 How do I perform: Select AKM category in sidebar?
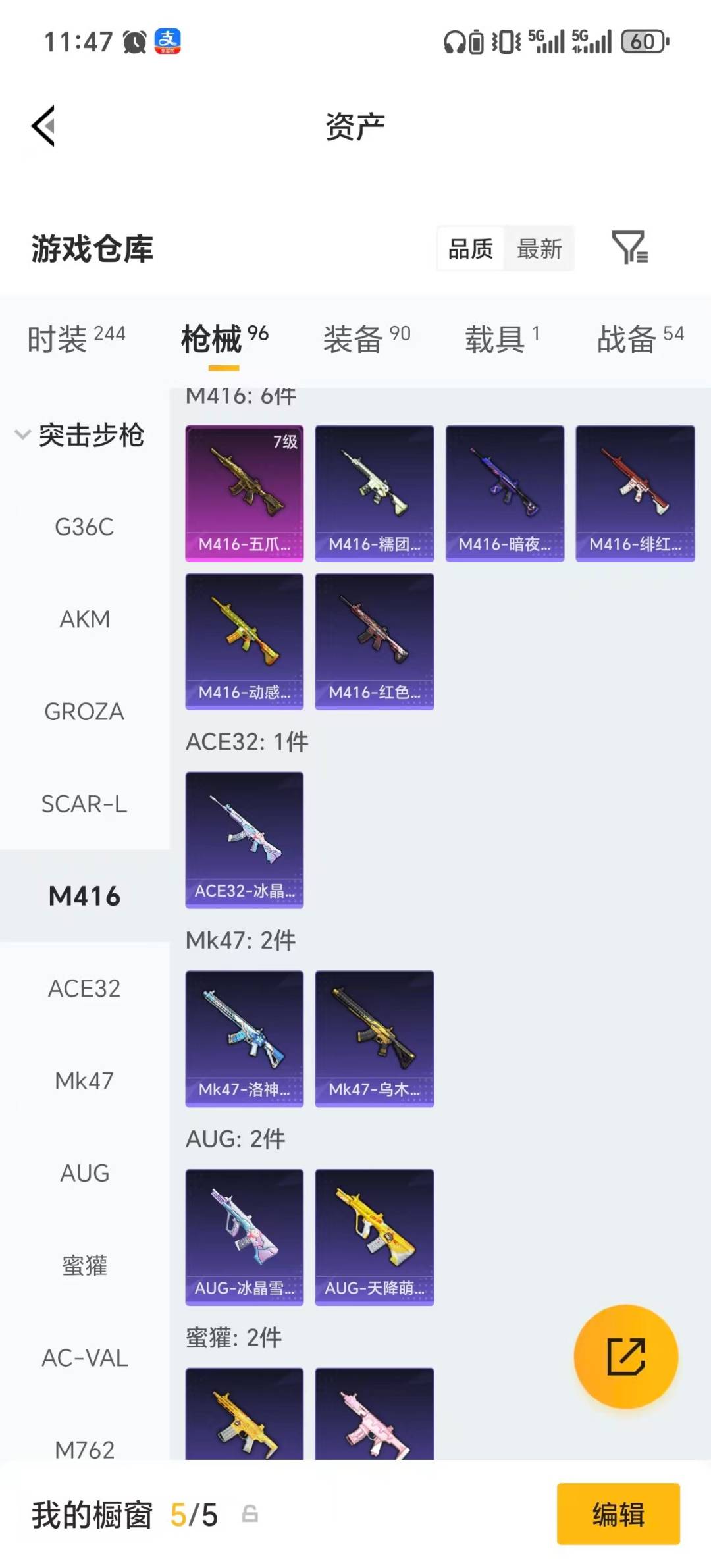click(x=84, y=619)
